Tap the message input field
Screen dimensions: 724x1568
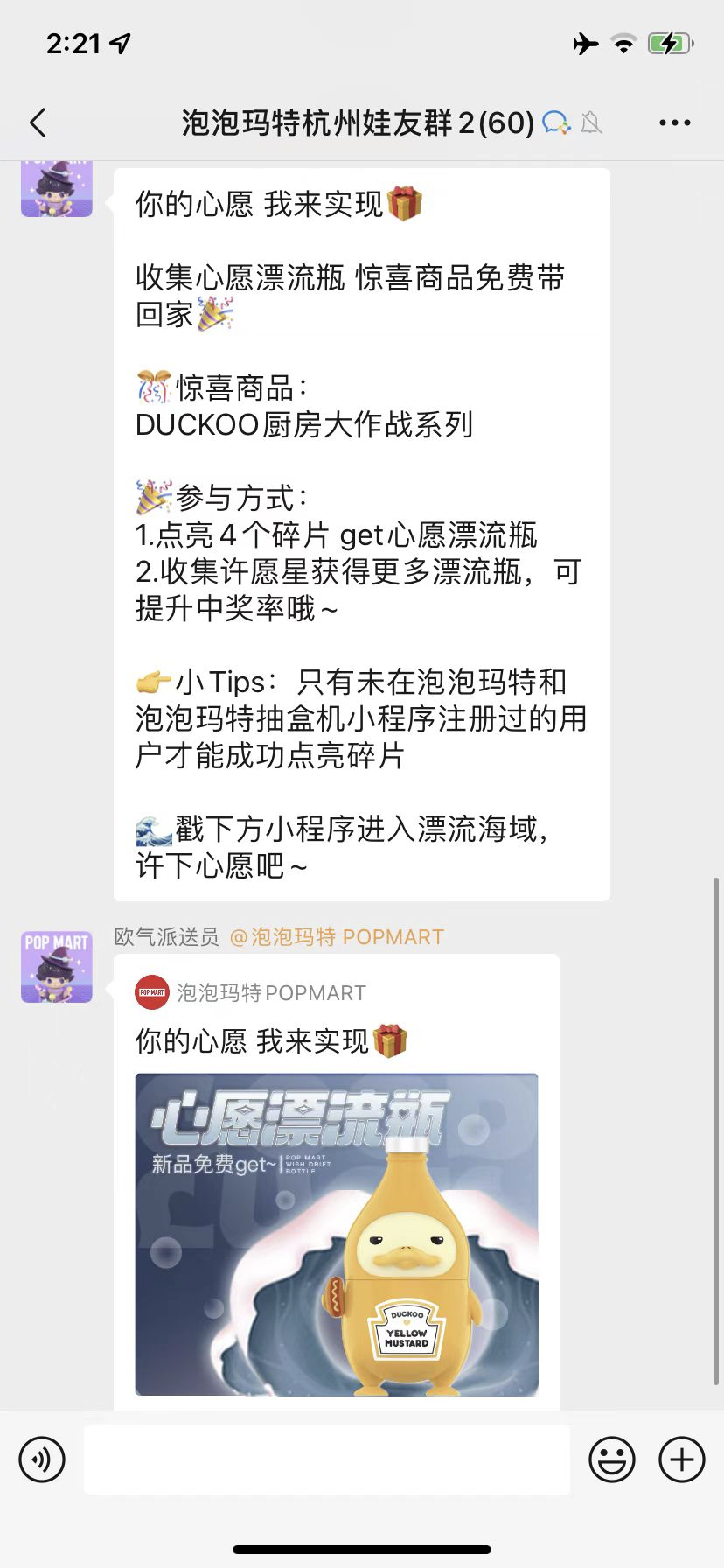click(x=326, y=1459)
